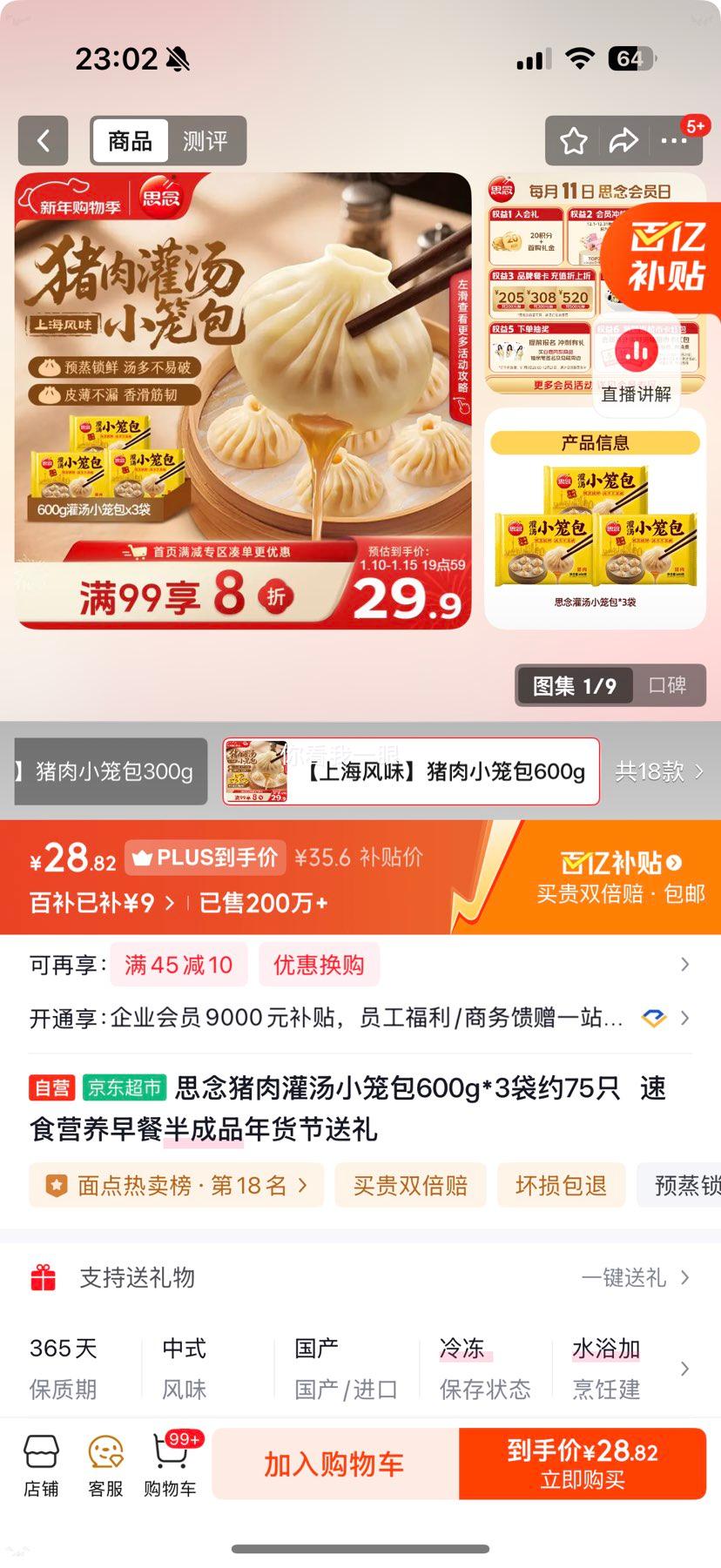Contact customer service using 客服 icon

click(x=104, y=1464)
